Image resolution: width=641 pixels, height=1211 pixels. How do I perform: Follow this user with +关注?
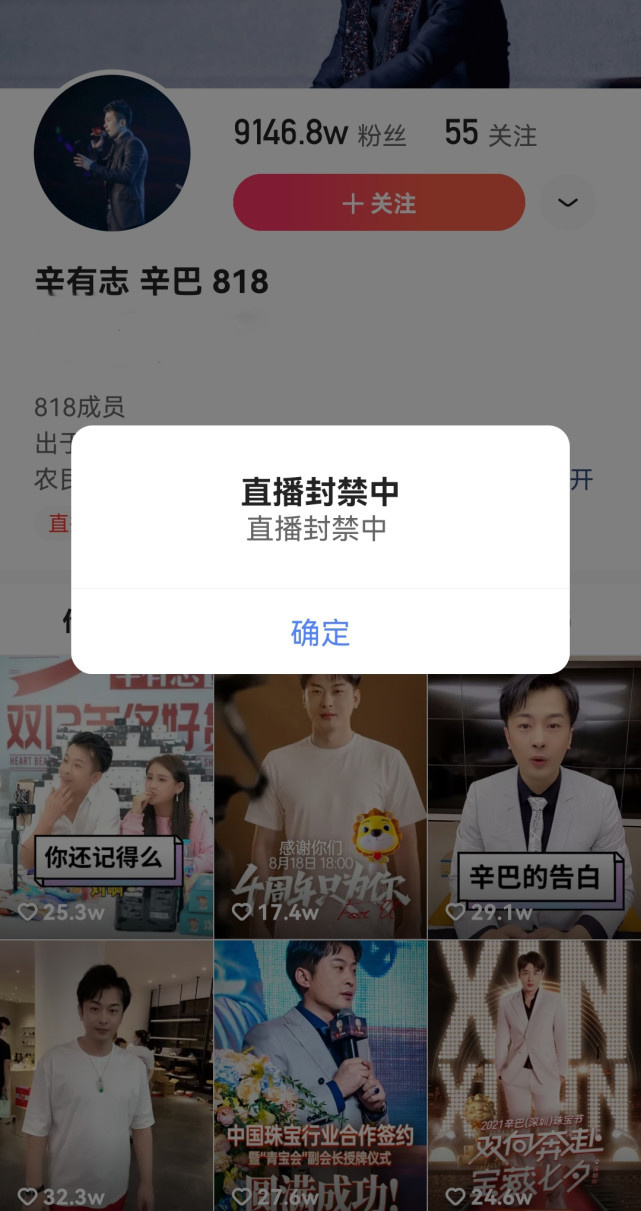coord(379,203)
